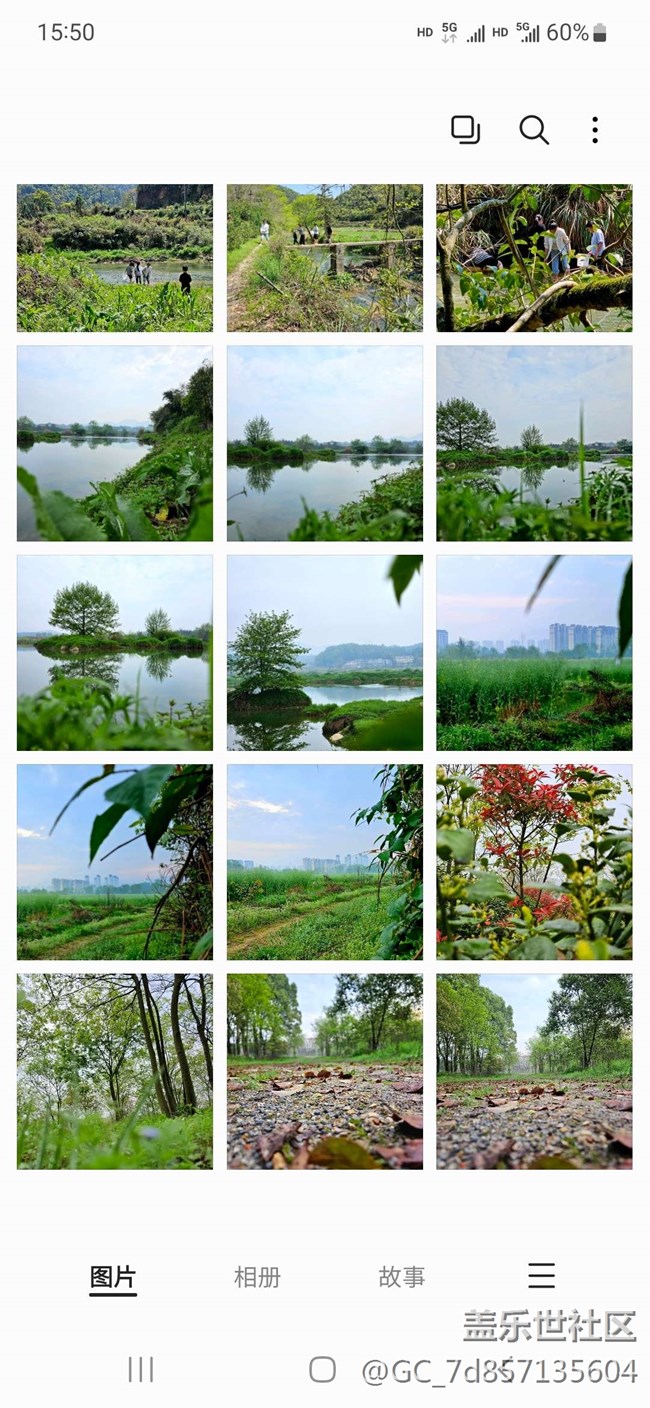Switch to the 相册 tab
The height and width of the screenshot is (1408, 650).
[x=257, y=1277]
